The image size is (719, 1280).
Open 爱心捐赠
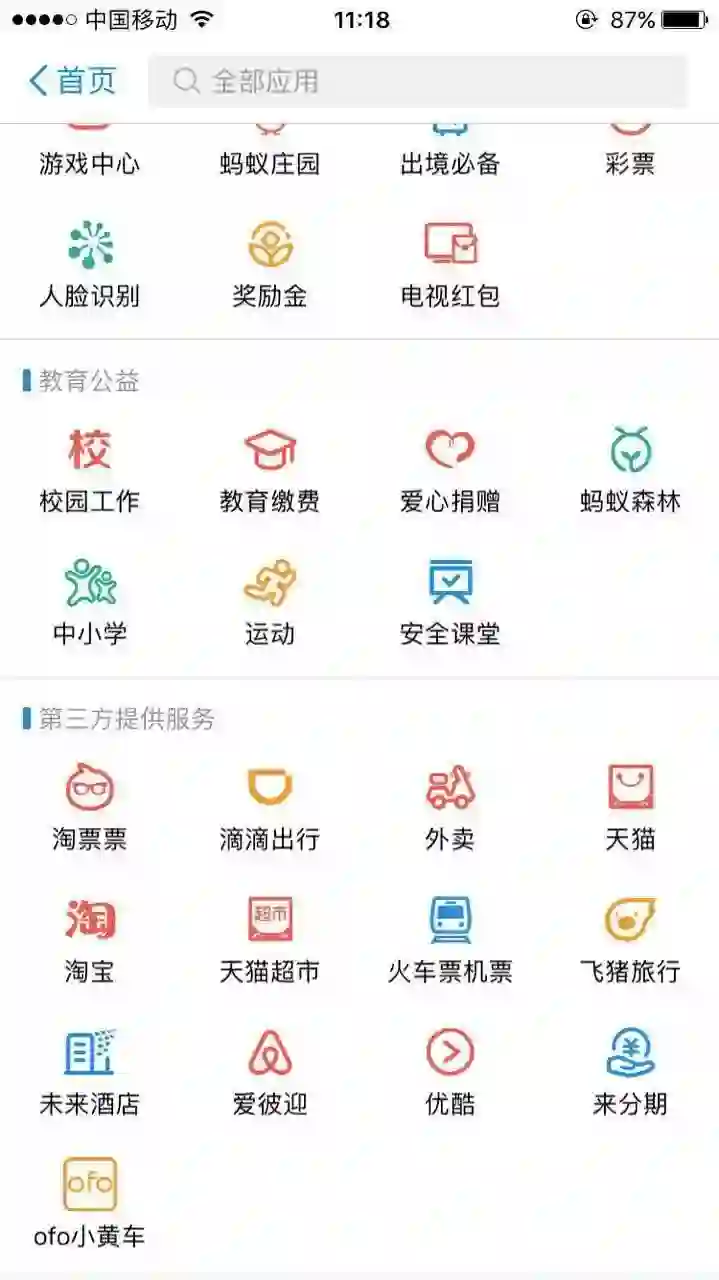450,470
